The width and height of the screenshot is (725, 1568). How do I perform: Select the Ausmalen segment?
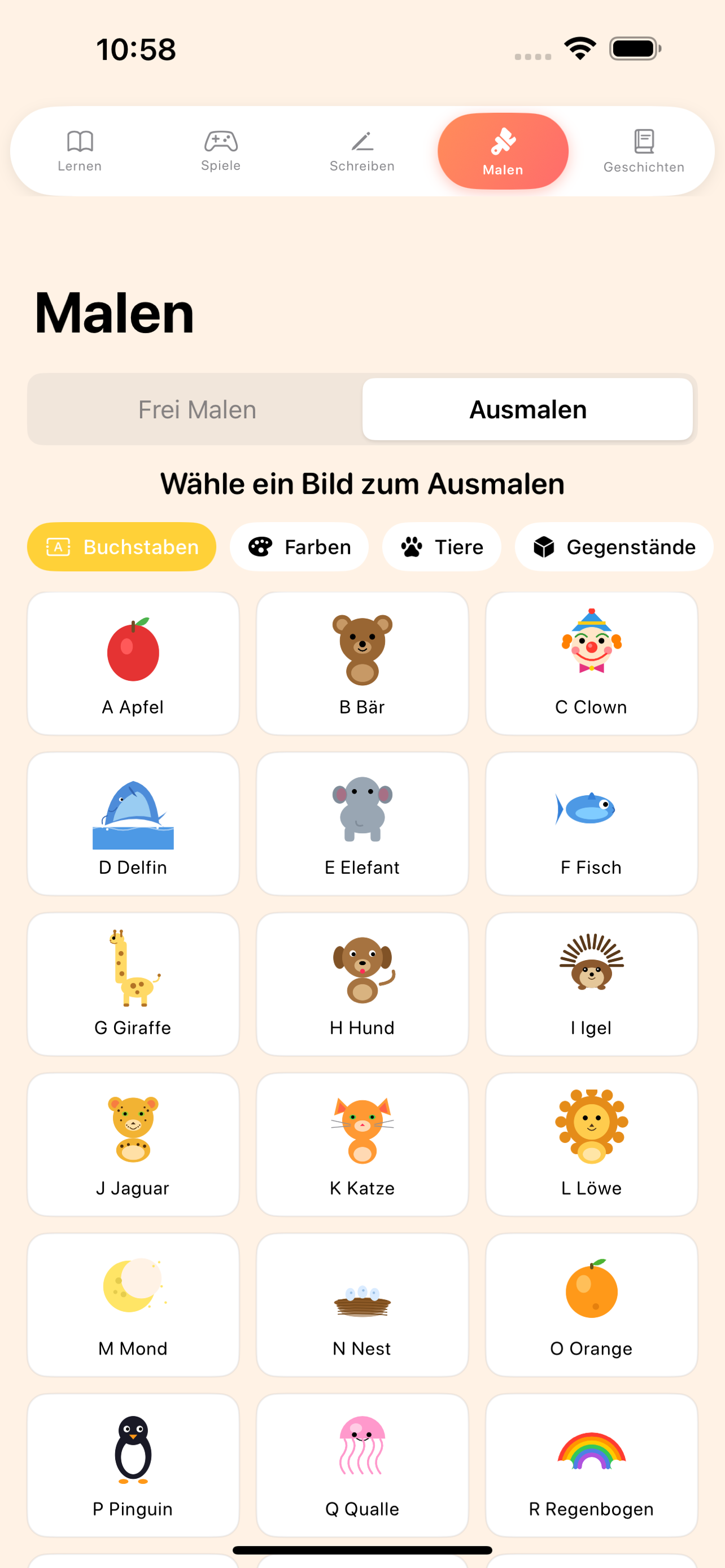pos(527,410)
